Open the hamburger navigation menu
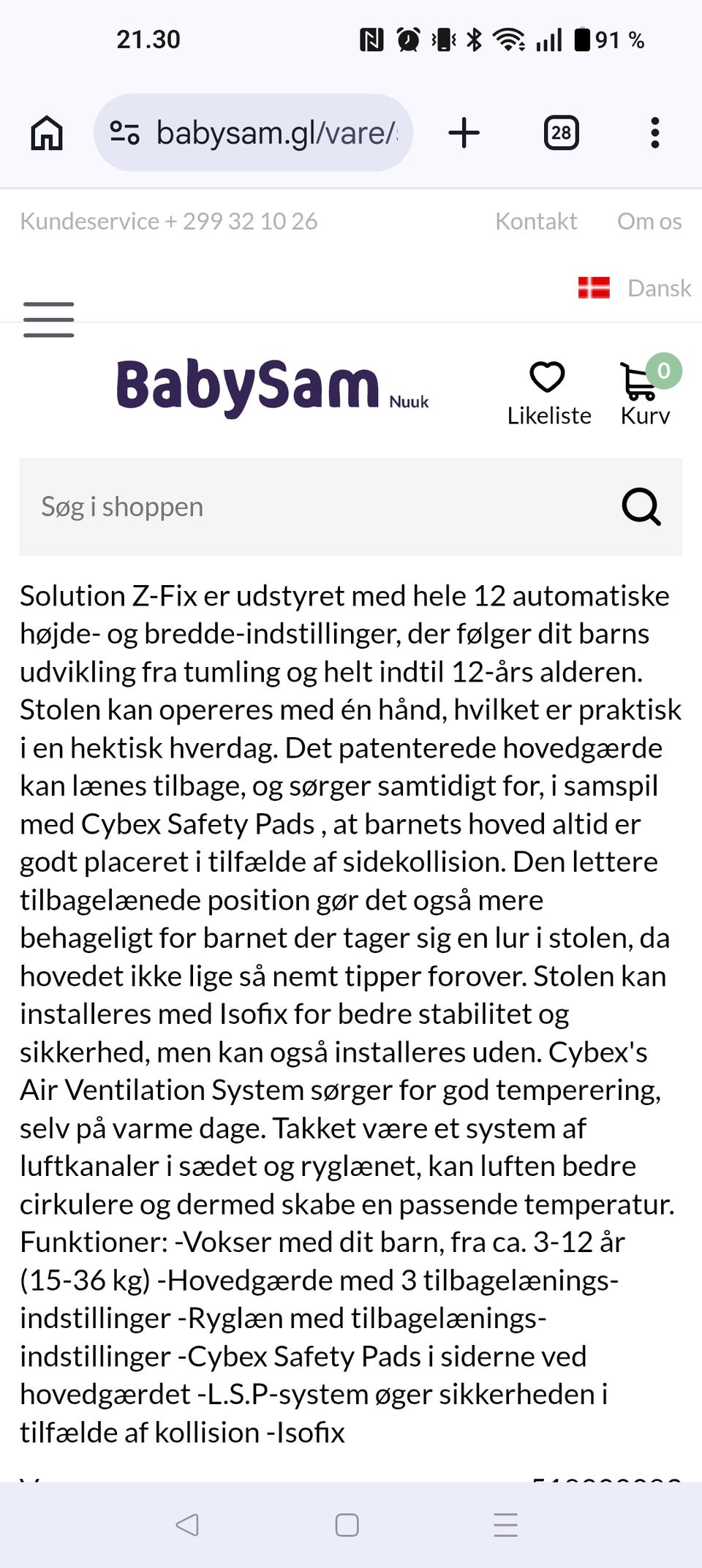The height and width of the screenshot is (1568, 702). tap(48, 320)
